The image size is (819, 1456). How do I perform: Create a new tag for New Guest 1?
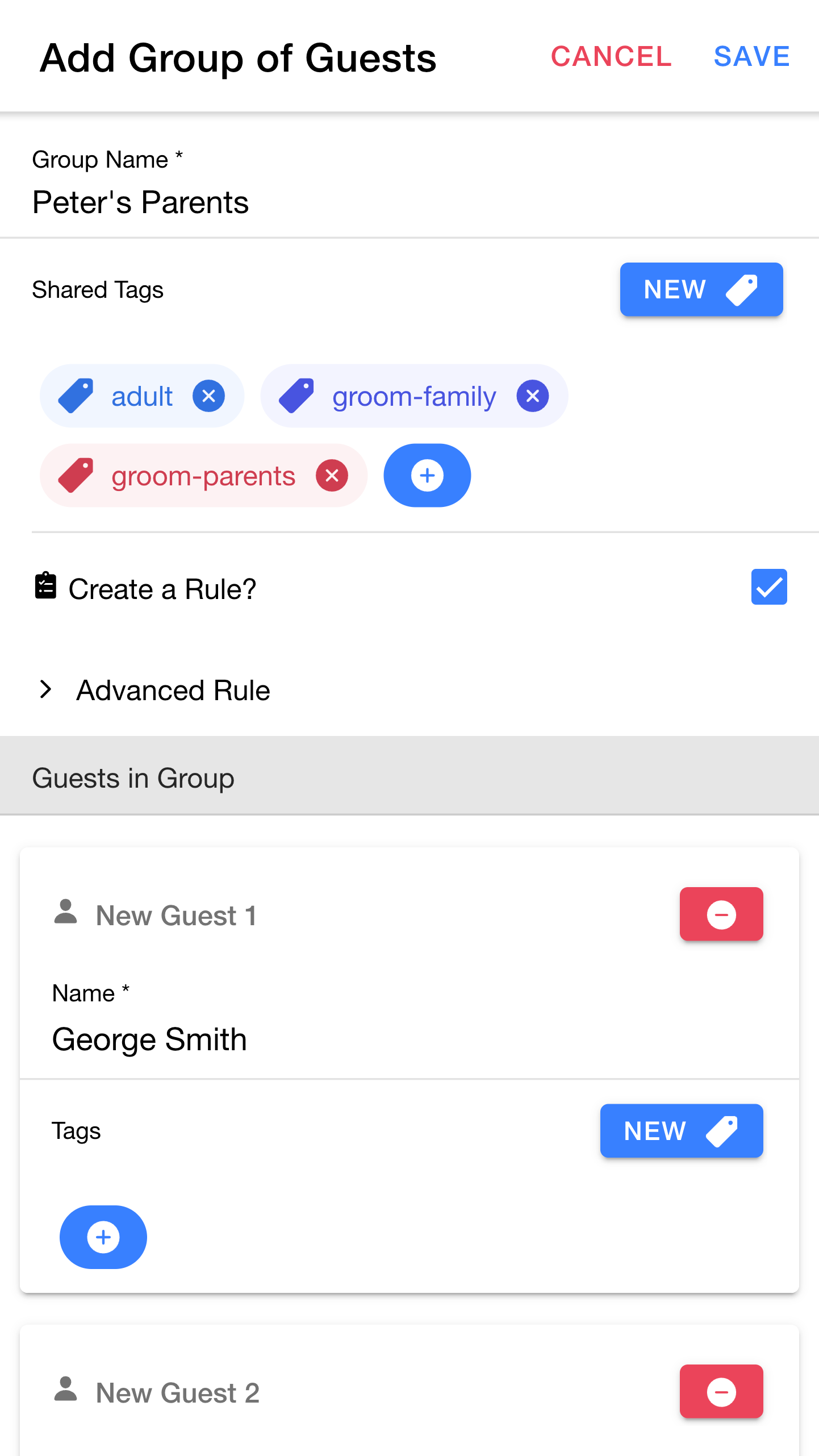click(x=681, y=1131)
